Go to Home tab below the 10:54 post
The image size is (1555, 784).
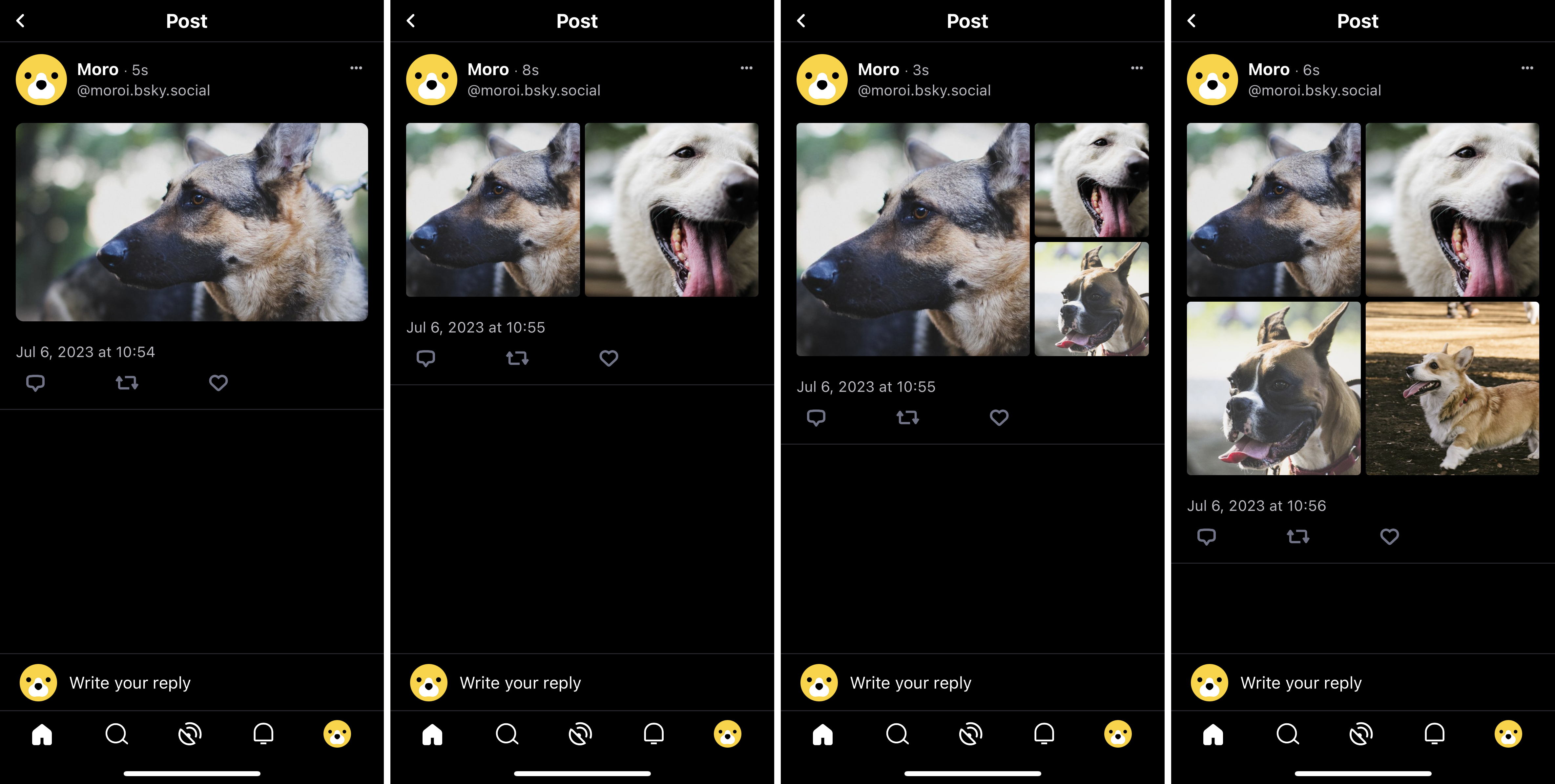(42, 734)
